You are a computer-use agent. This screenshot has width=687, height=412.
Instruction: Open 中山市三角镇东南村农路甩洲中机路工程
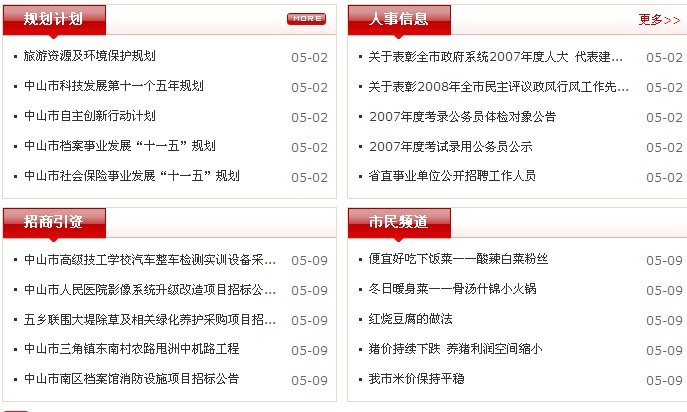132,350
